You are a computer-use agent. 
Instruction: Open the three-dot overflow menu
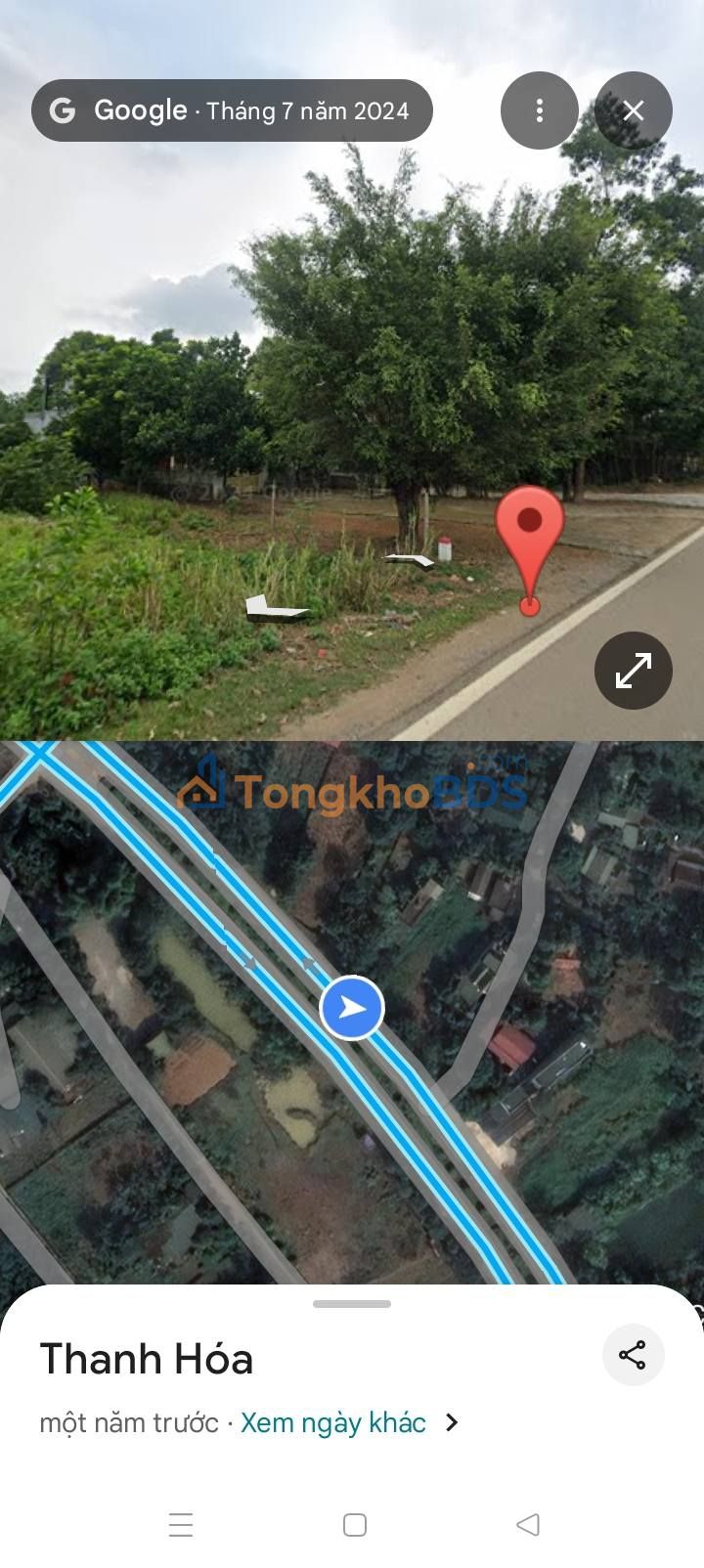539,110
